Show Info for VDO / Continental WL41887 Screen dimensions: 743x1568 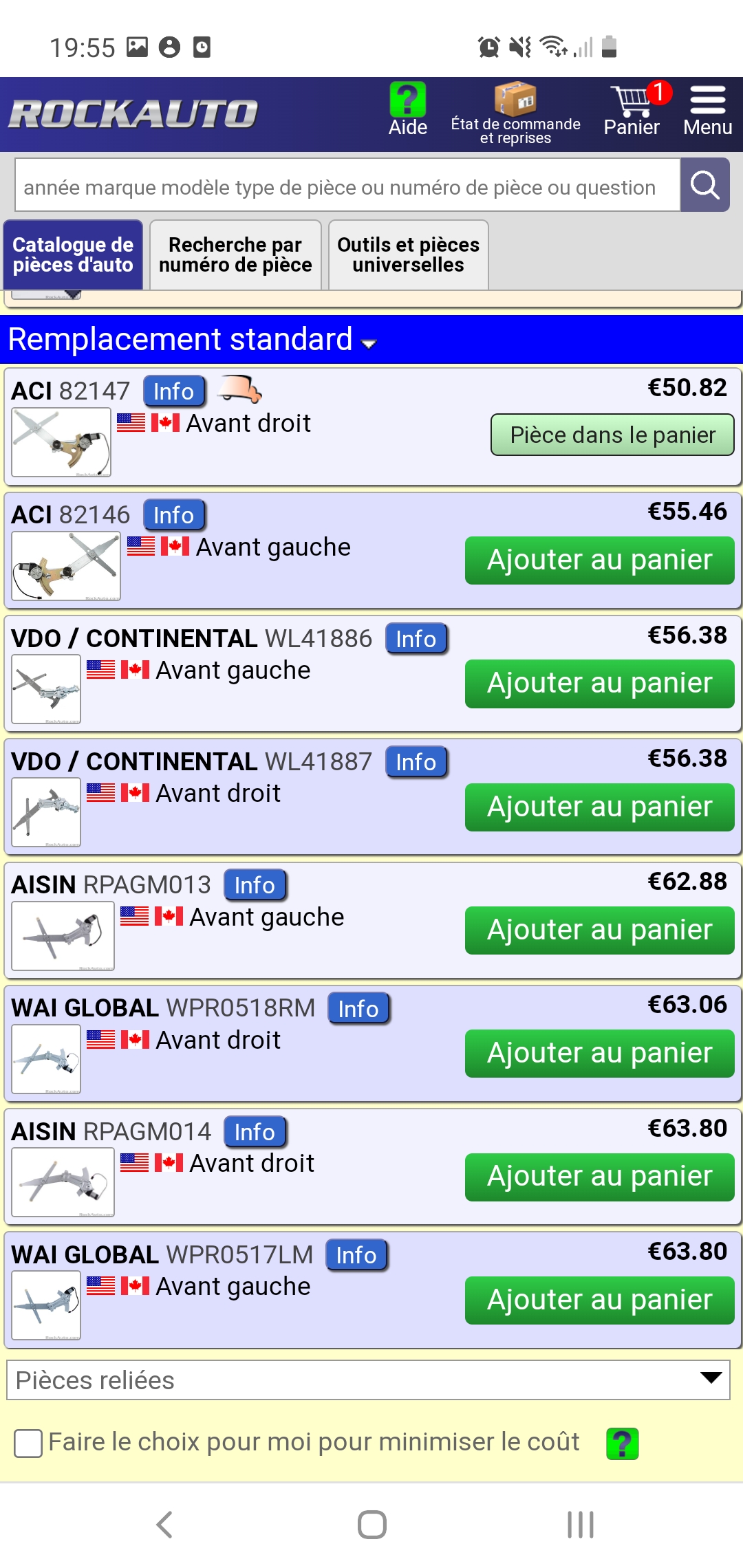point(416,762)
